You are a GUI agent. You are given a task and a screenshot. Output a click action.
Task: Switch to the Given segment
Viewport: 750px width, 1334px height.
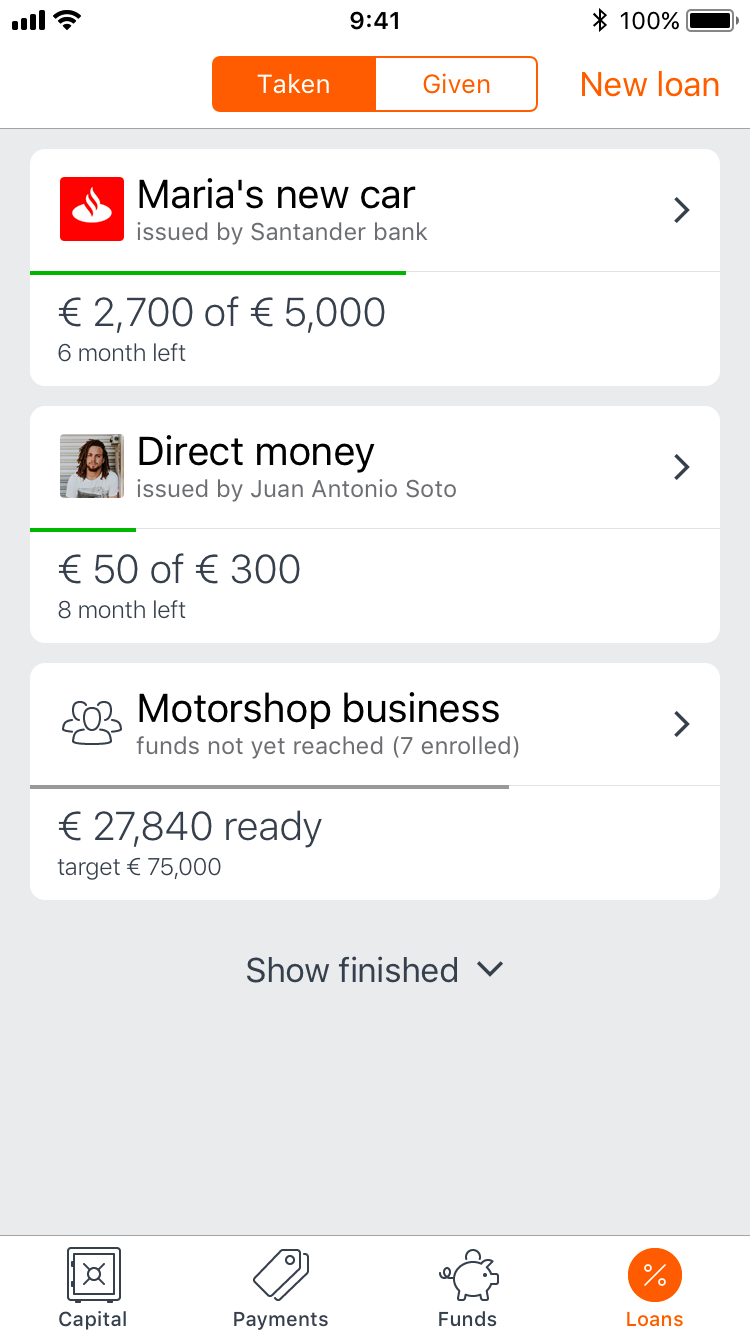(x=456, y=84)
